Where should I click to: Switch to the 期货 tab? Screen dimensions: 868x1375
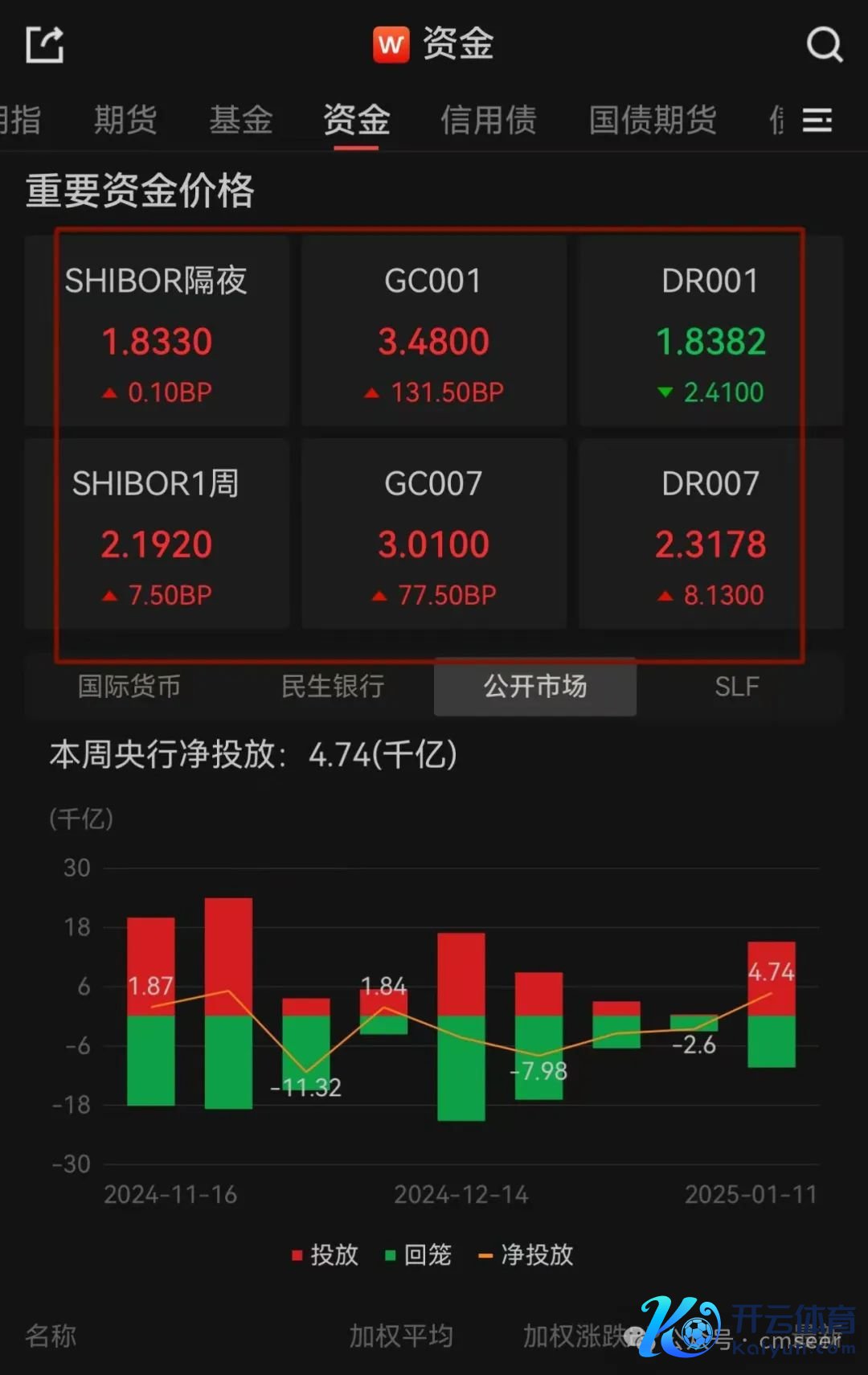(125, 120)
